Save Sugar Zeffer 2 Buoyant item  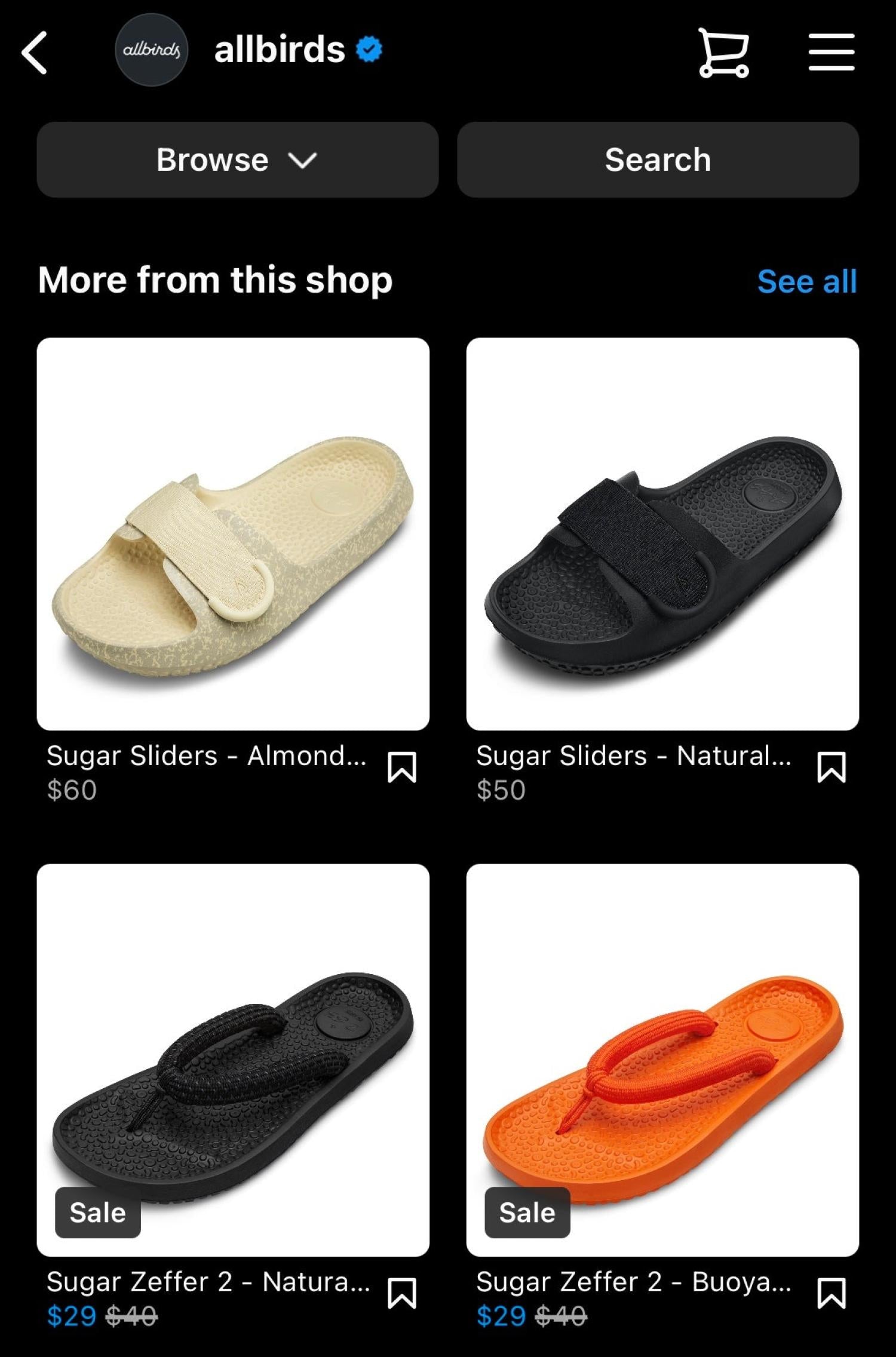click(831, 1294)
